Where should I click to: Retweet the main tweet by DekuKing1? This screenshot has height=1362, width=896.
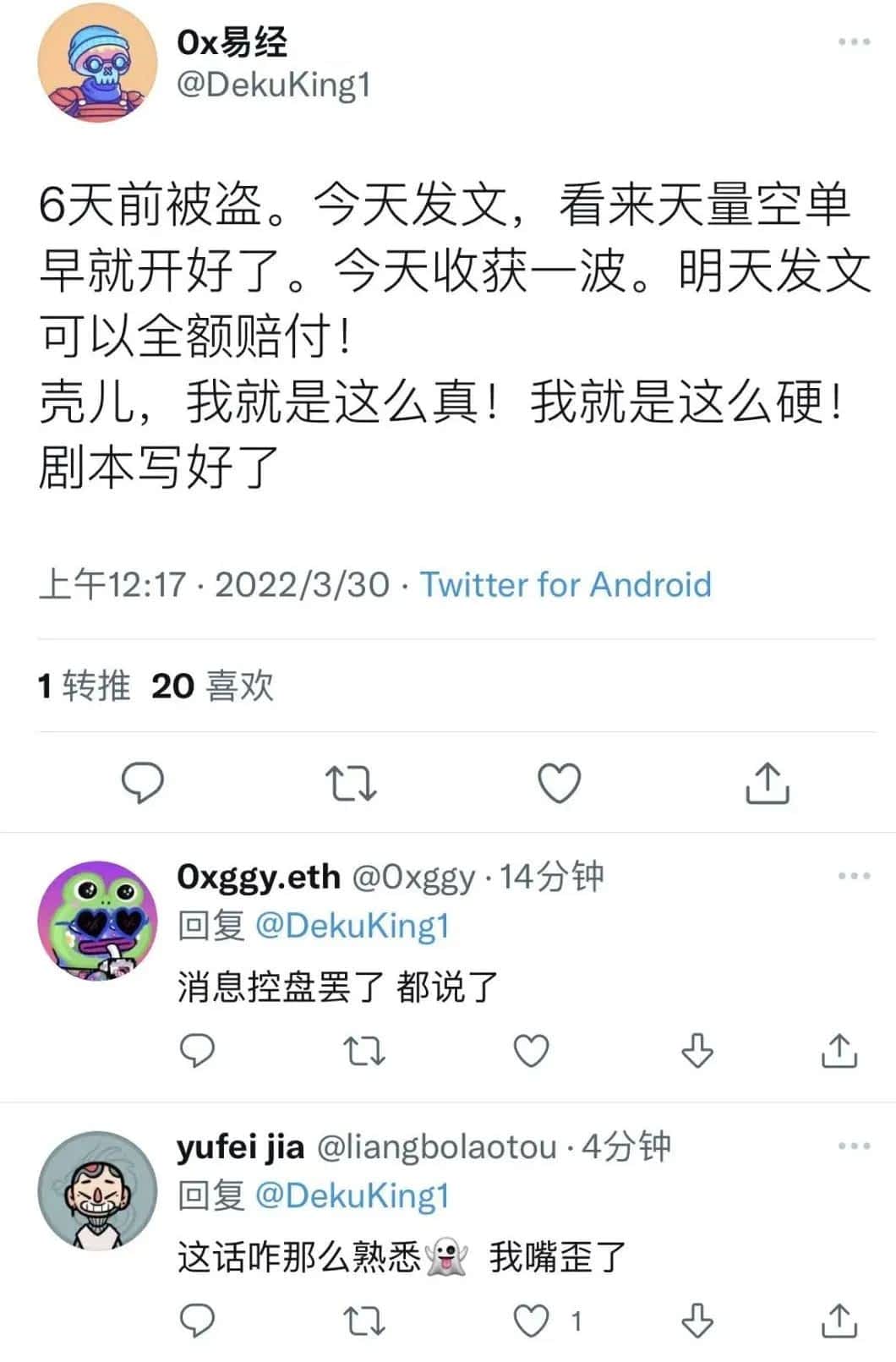(x=351, y=783)
